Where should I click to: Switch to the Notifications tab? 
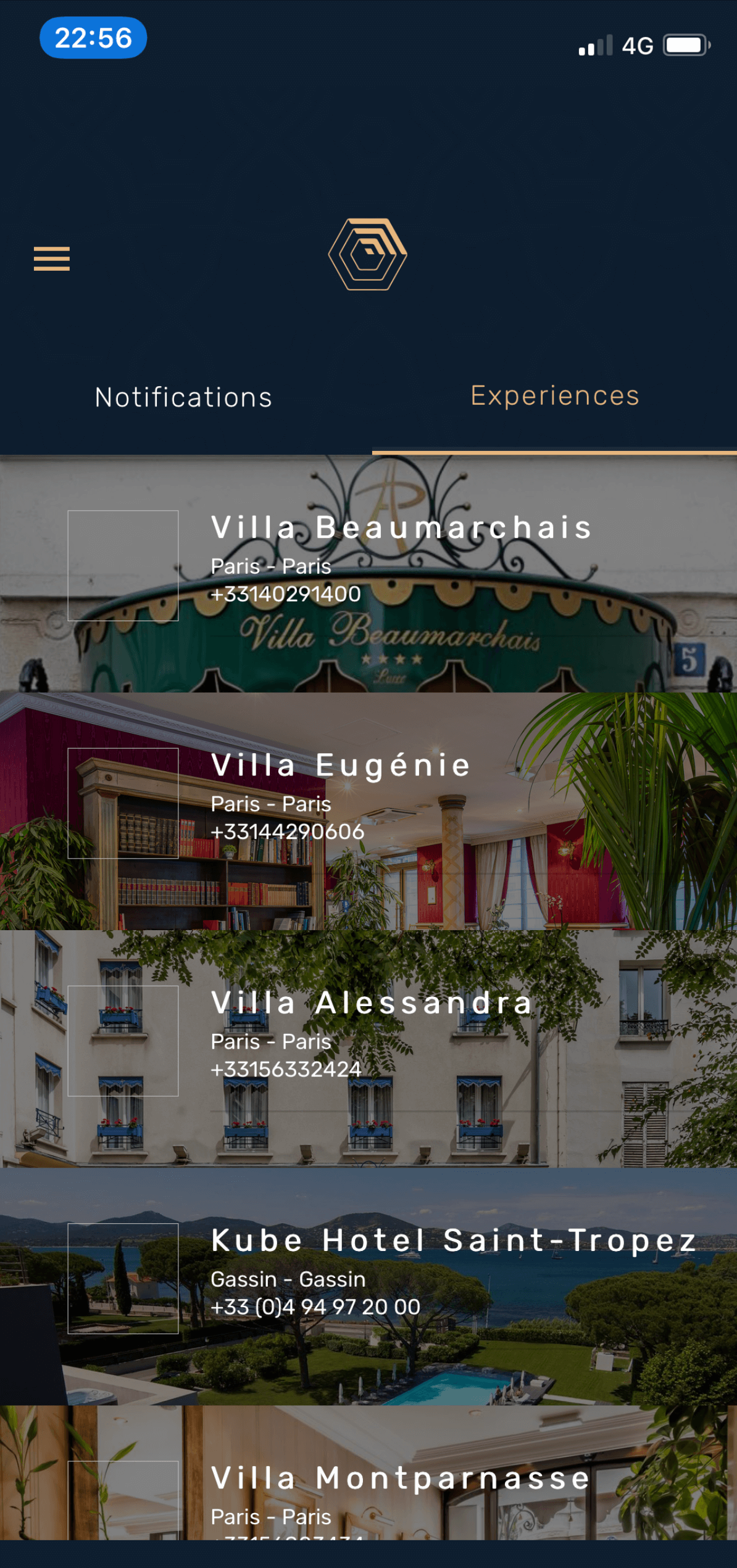pos(183,397)
